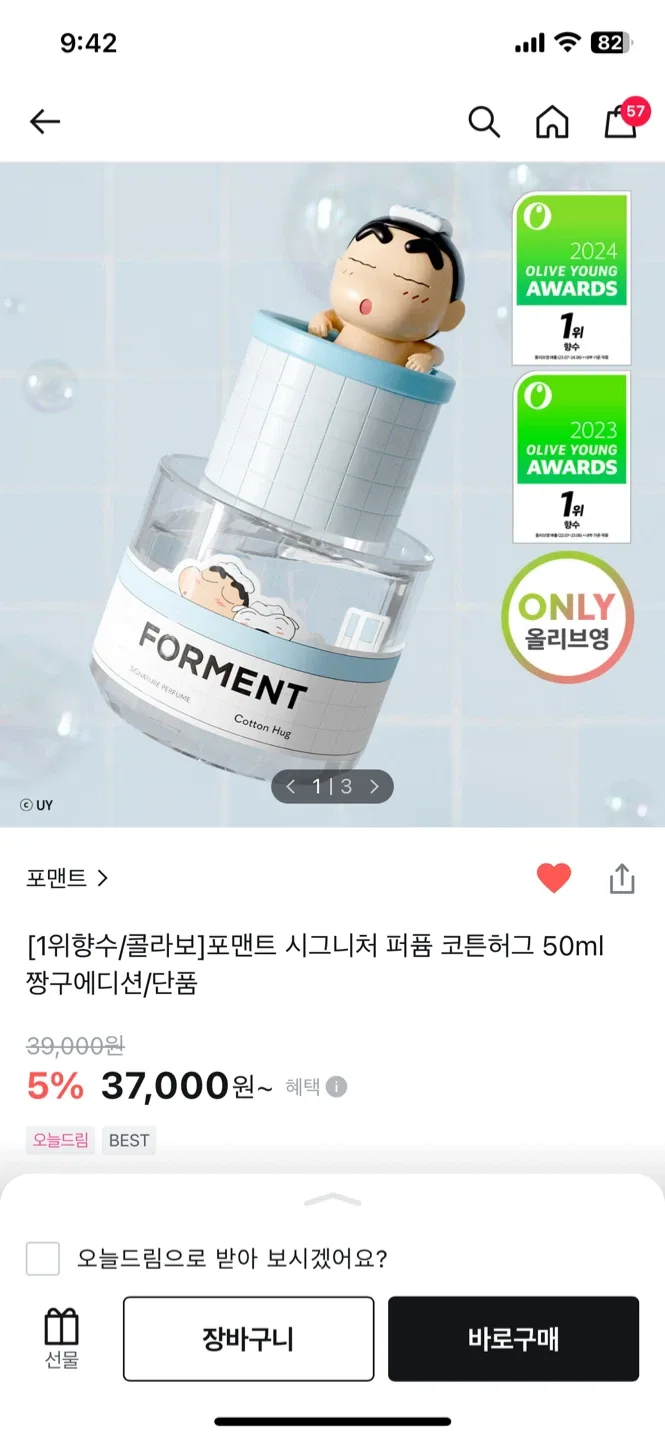Screen dimensions: 665x1440
Task: Remove this perfume from liked items
Action: point(553,878)
